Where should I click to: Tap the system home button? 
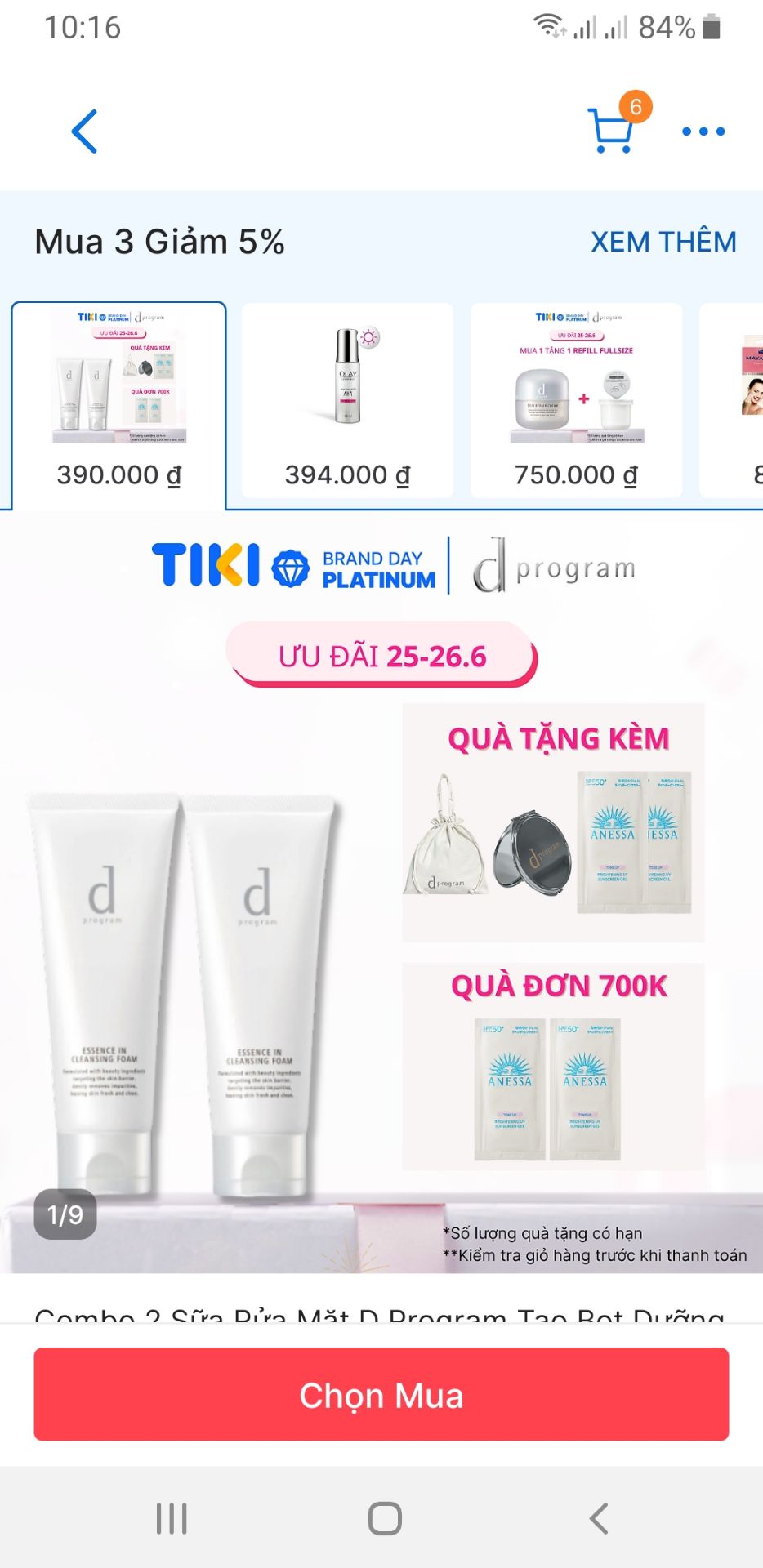point(385,1519)
